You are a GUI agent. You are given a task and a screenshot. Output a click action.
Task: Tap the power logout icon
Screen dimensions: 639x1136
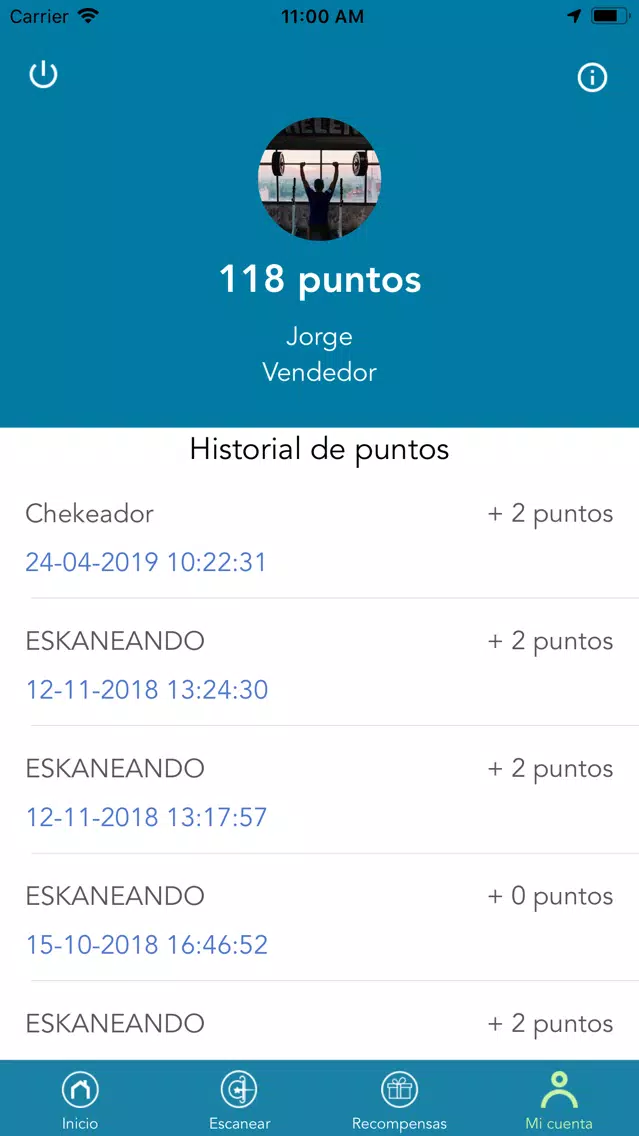(x=43, y=75)
